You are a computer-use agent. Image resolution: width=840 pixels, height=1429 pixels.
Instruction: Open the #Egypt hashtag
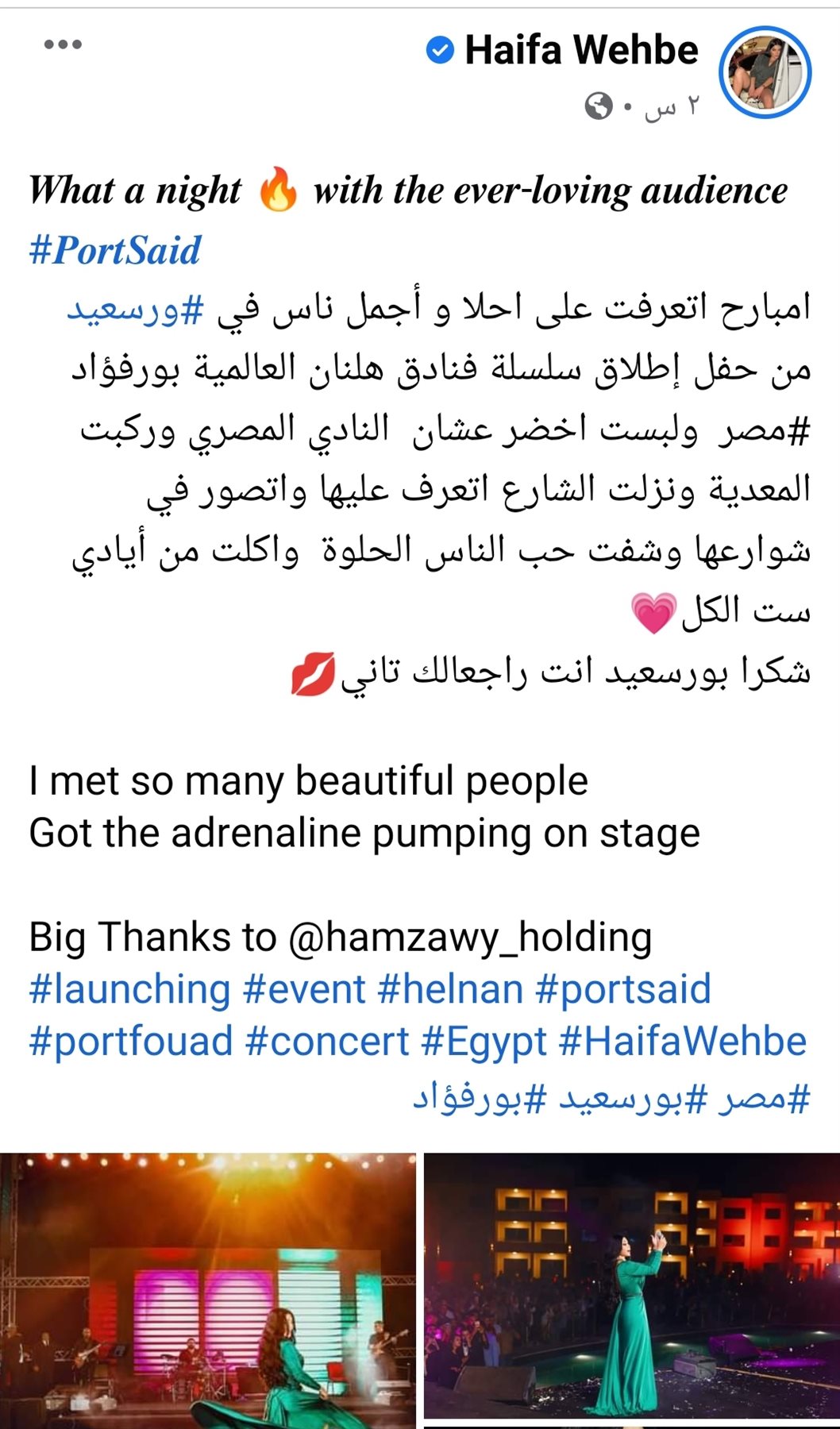pos(484,1042)
